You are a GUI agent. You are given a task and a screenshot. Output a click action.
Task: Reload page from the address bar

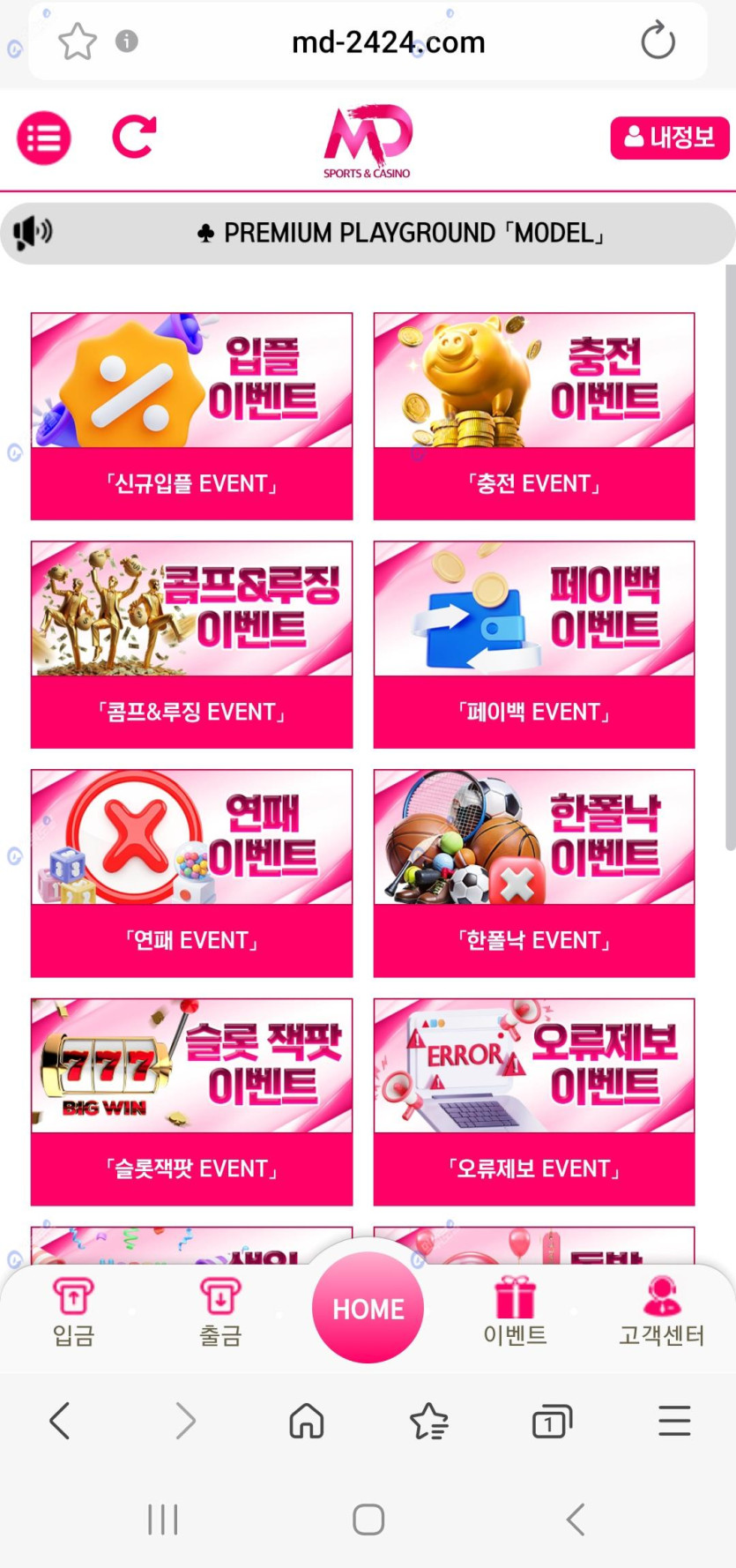(658, 41)
